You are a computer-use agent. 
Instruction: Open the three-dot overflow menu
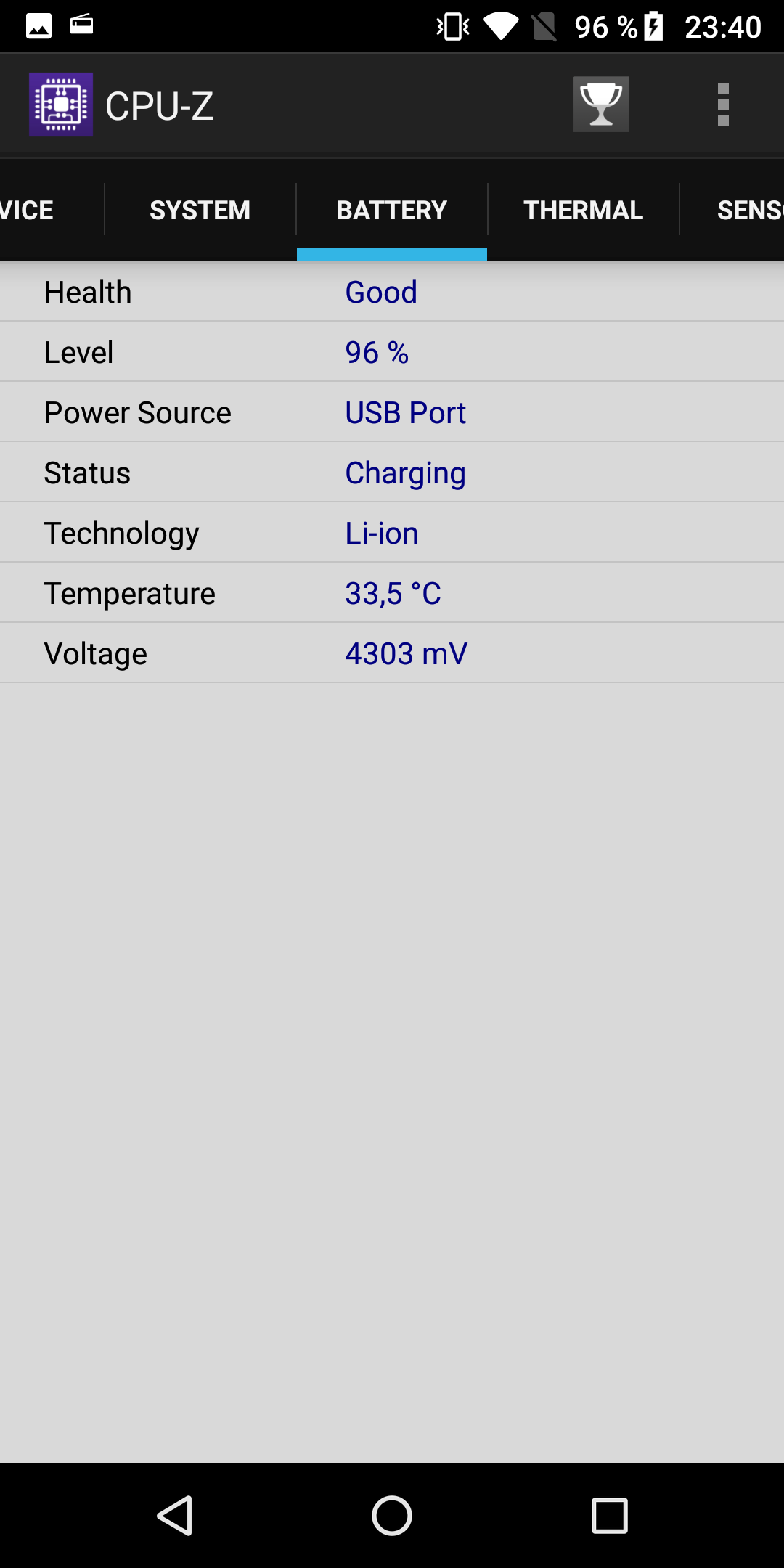(x=723, y=105)
